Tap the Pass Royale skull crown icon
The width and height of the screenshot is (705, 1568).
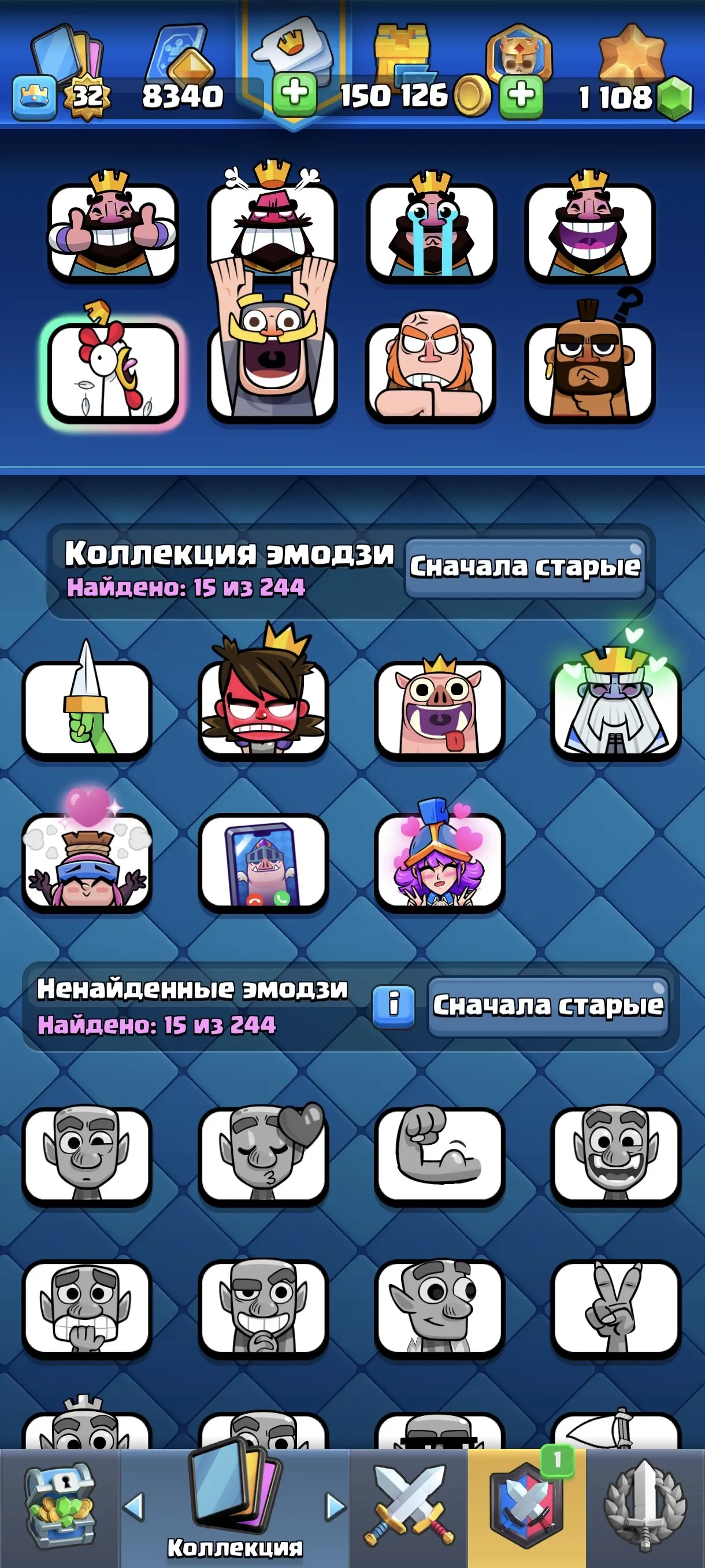pyautogui.click(x=520, y=51)
